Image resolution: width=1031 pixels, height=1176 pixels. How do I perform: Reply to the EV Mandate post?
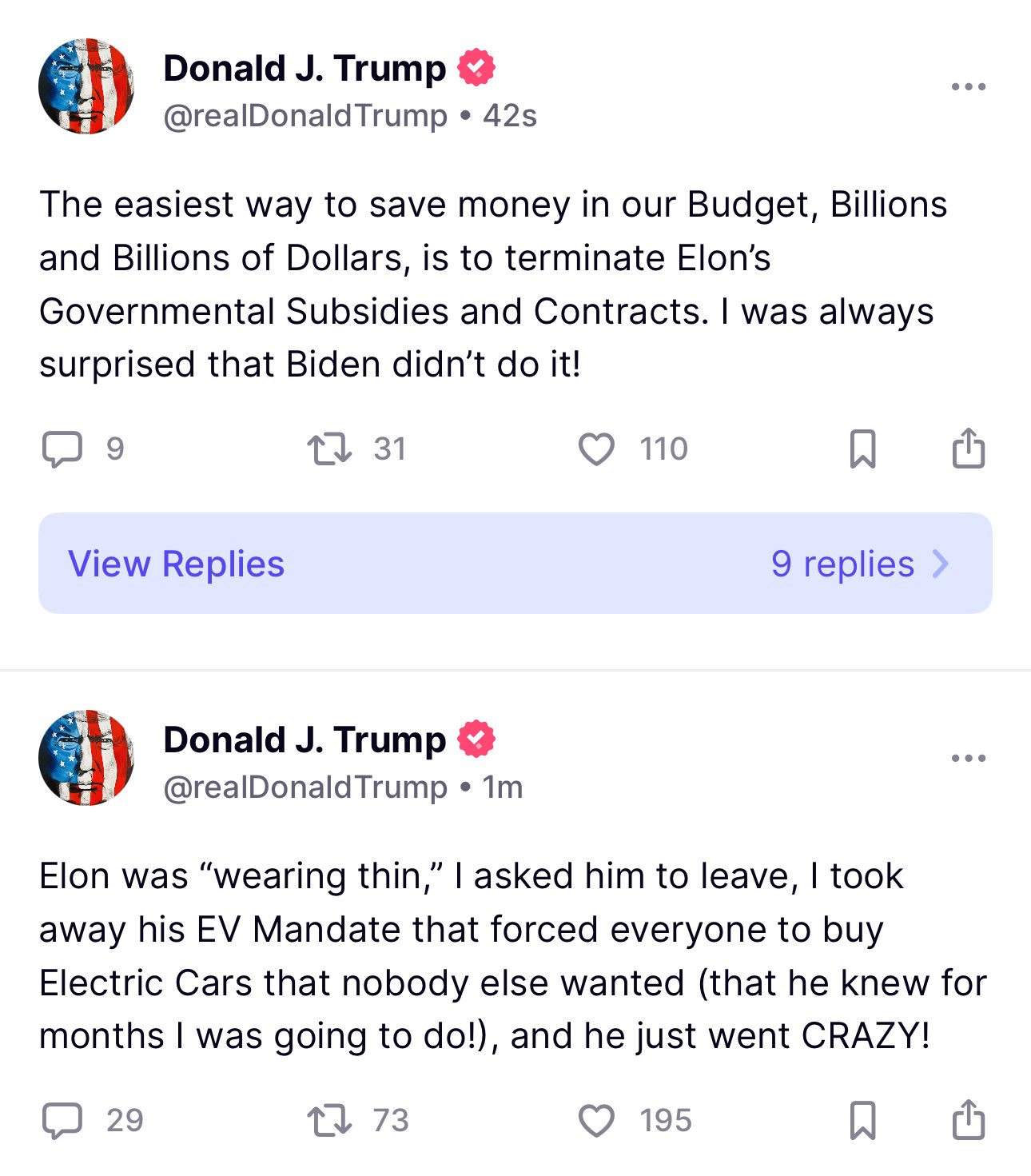62,1120
